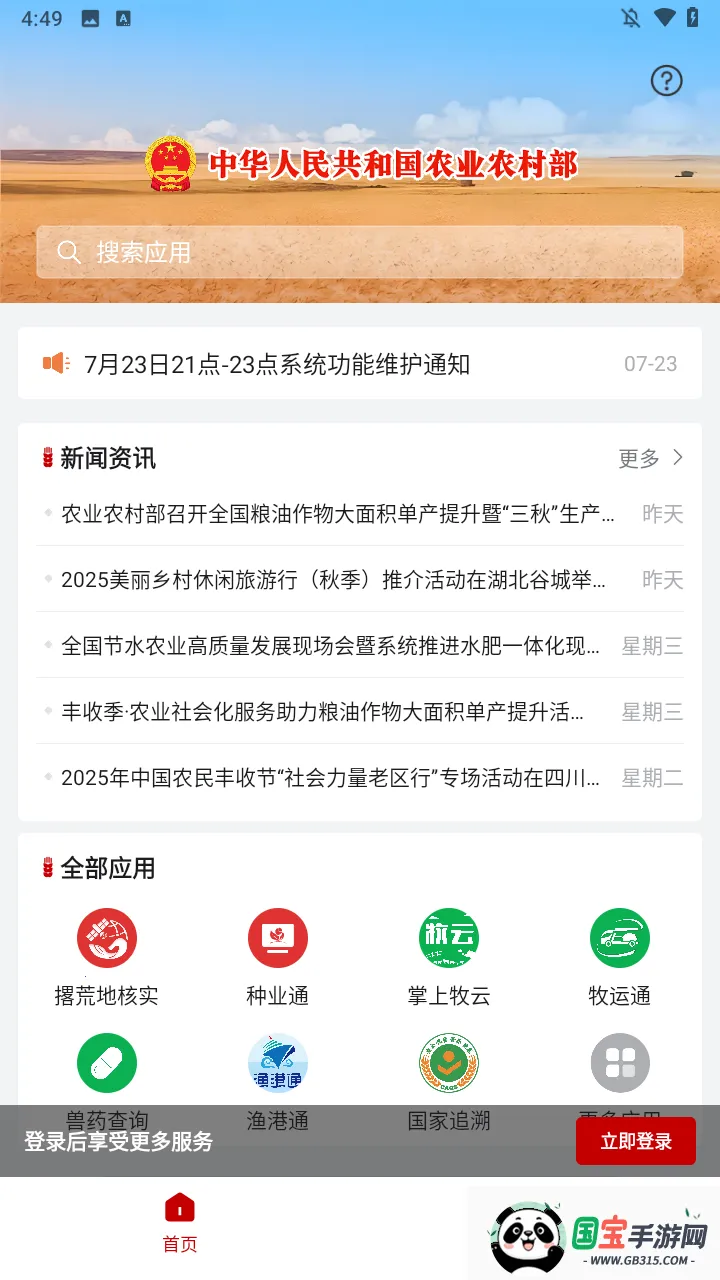Read the 丰收季 agricultural services article
720x1280 pixels.
(x=330, y=712)
